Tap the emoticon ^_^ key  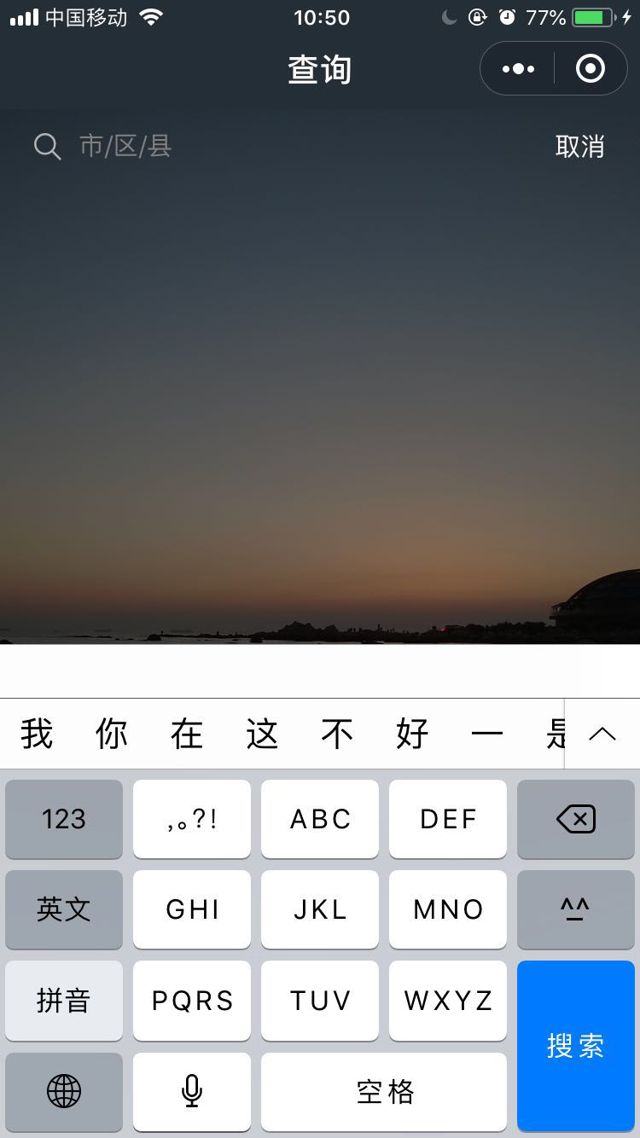(x=576, y=909)
